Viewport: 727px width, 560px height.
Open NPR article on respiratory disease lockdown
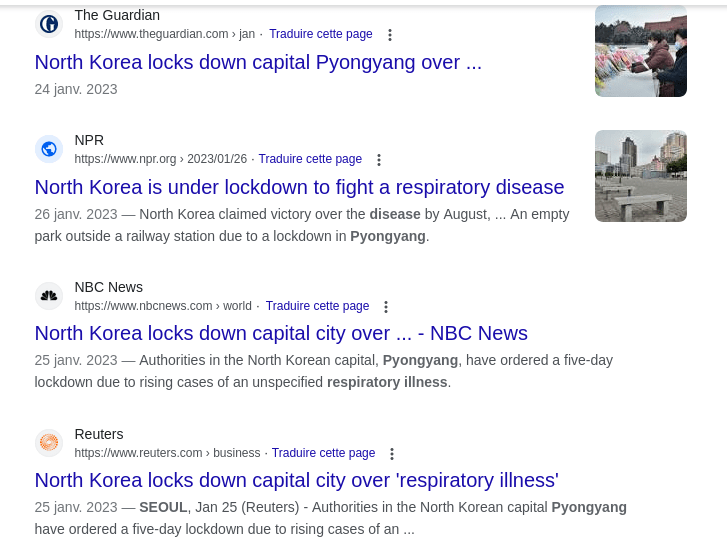click(299, 187)
